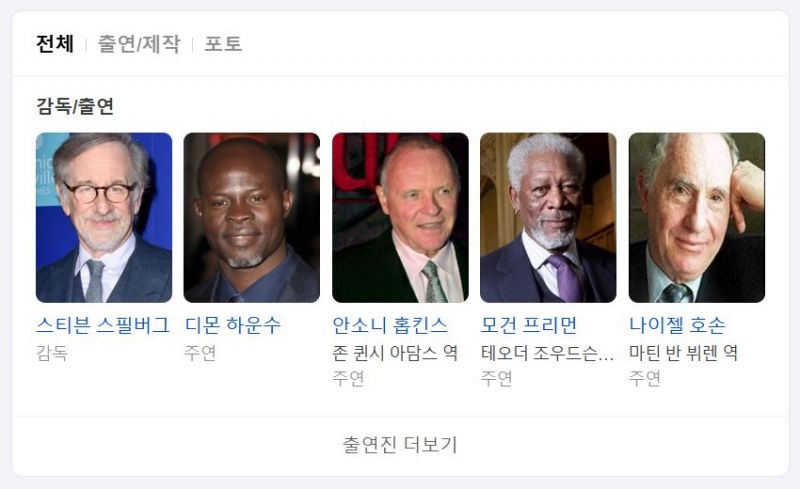Open 모건 프리먼's photo card
Image resolution: width=800 pixels, height=489 pixels.
click(548, 218)
